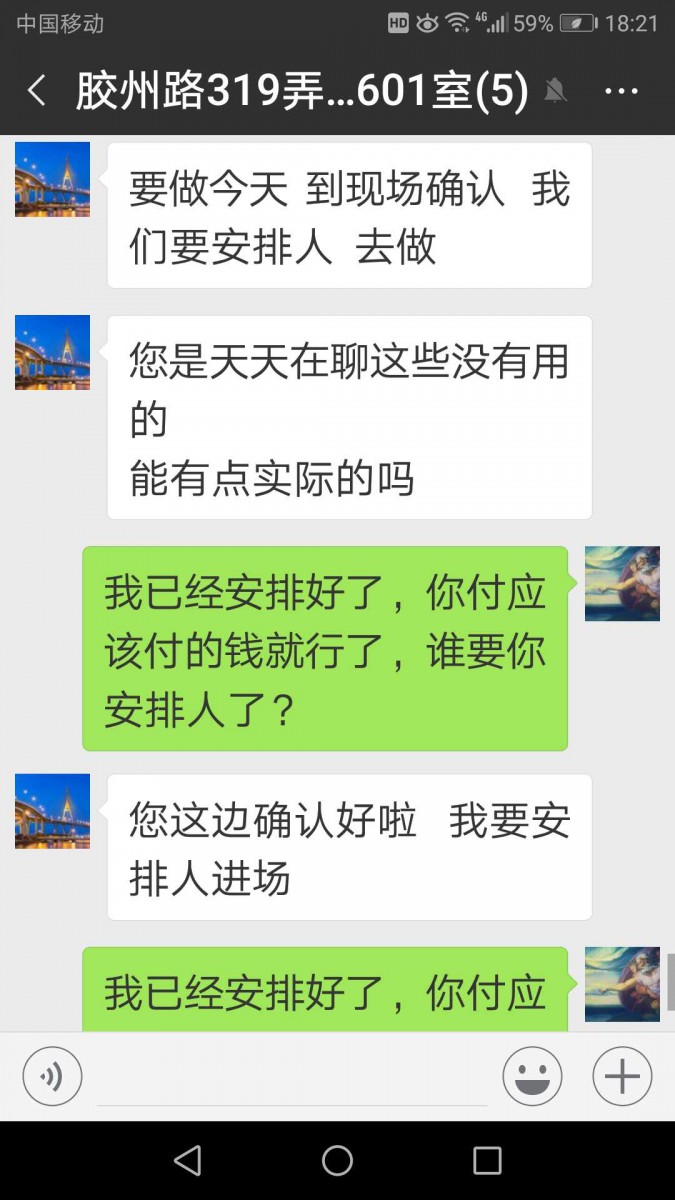Open the chat info overflow menu
The image size is (675, 1200).
(621, 92)
